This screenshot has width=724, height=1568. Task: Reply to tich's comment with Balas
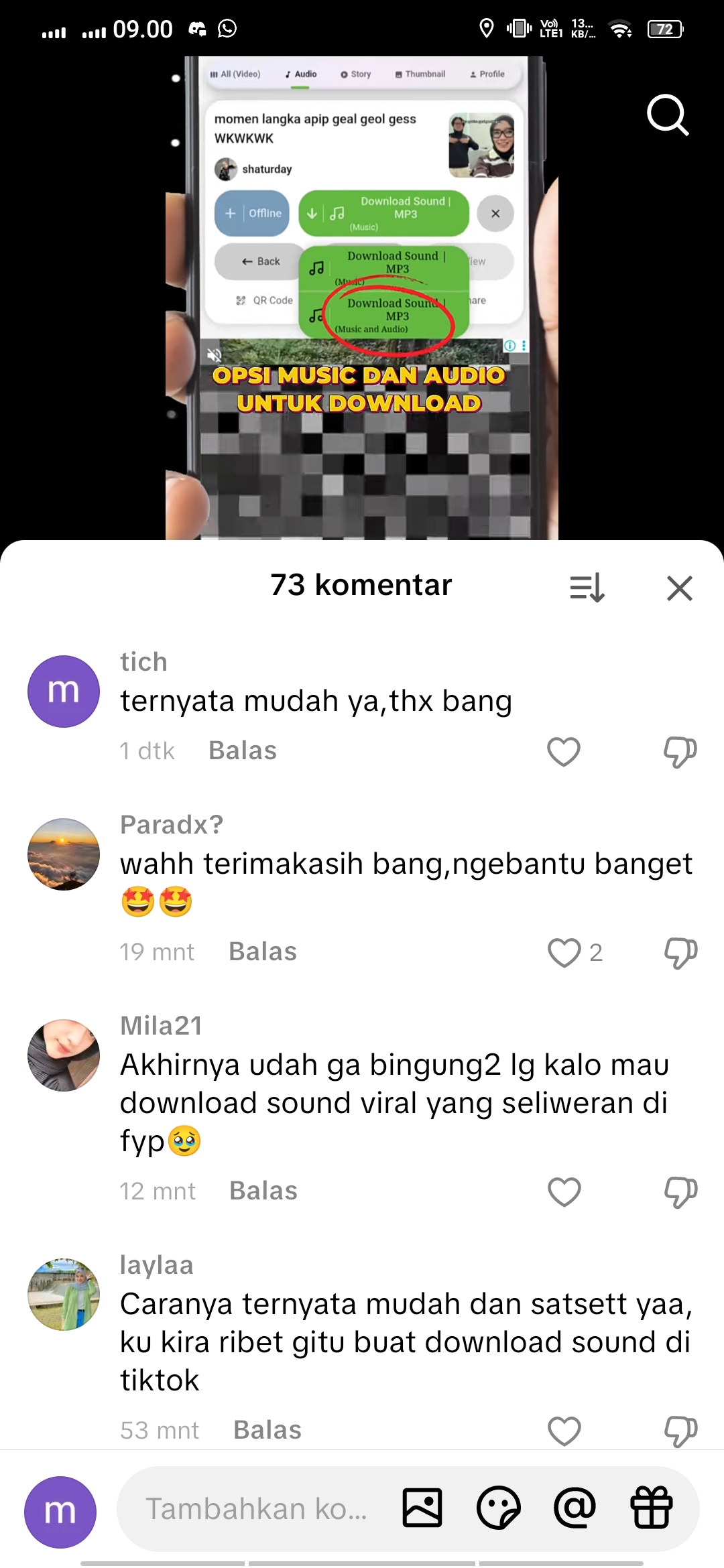point(243,750)
